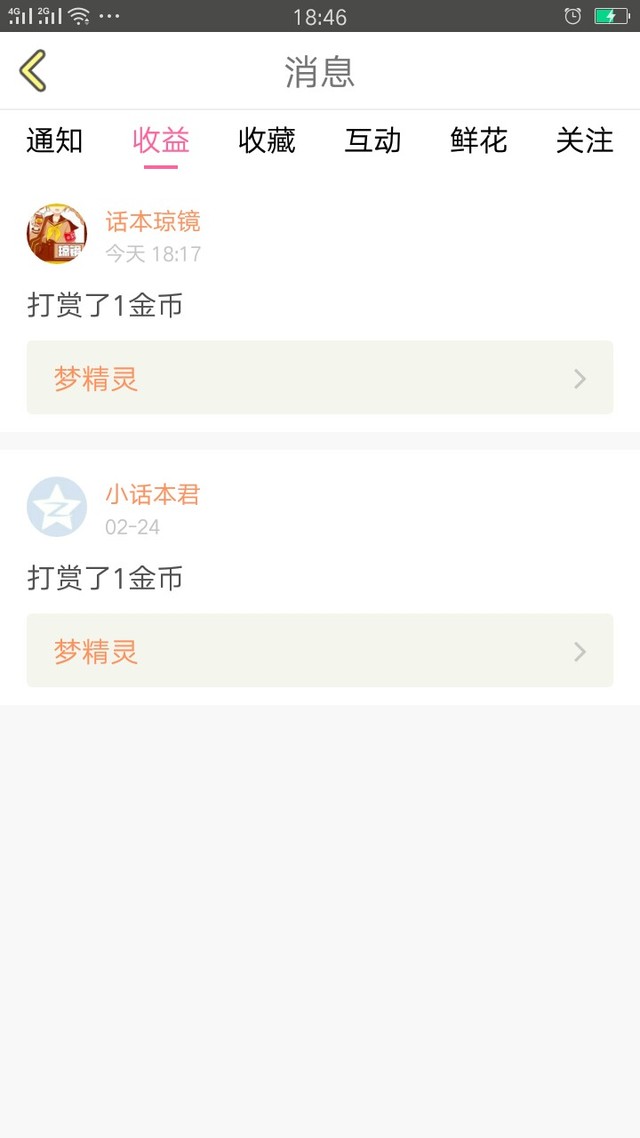Open the 鲜花 tab
Image resolution: width=640 pixels, height=1138 pixels.
[478, 140]
